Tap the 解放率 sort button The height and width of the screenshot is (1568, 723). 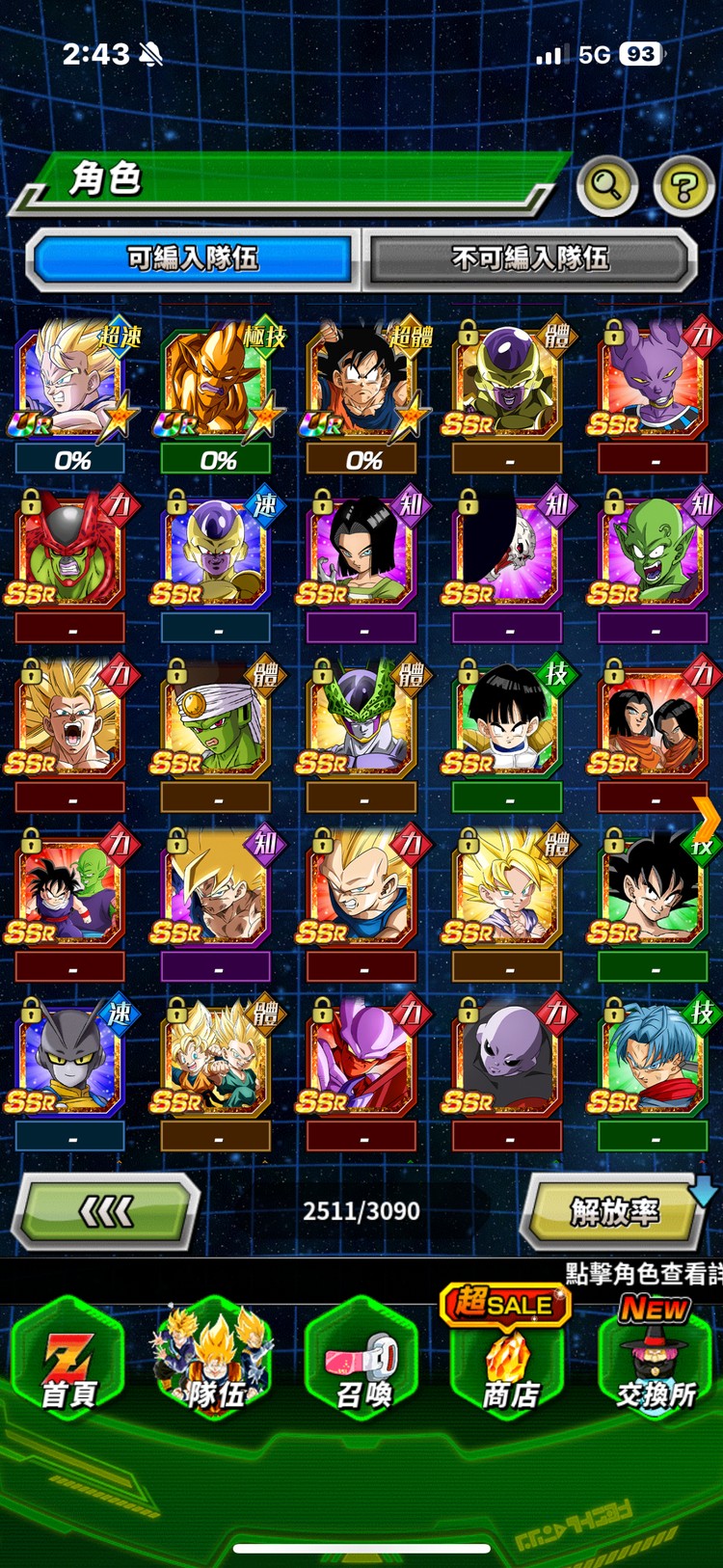click(614, 1211)
